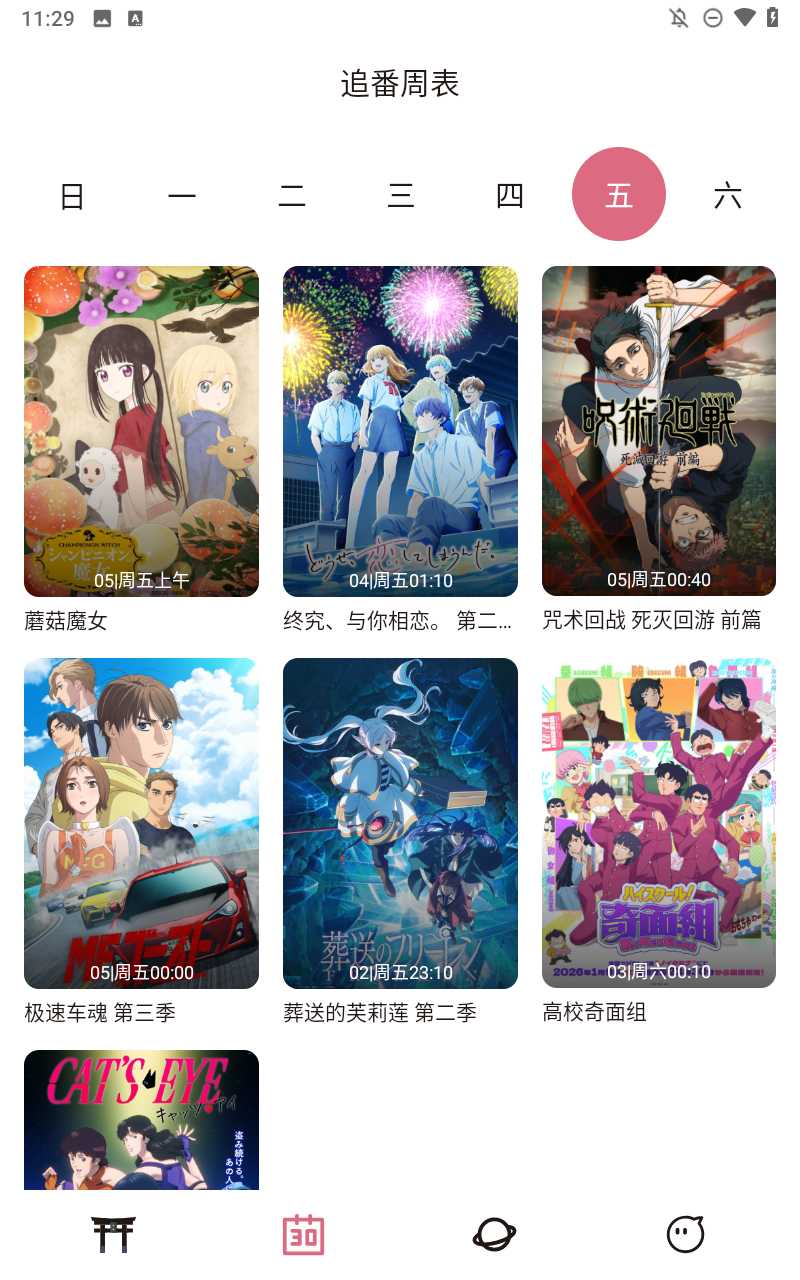Switch to the 日 (Sunday) tab

click(72, 195)
